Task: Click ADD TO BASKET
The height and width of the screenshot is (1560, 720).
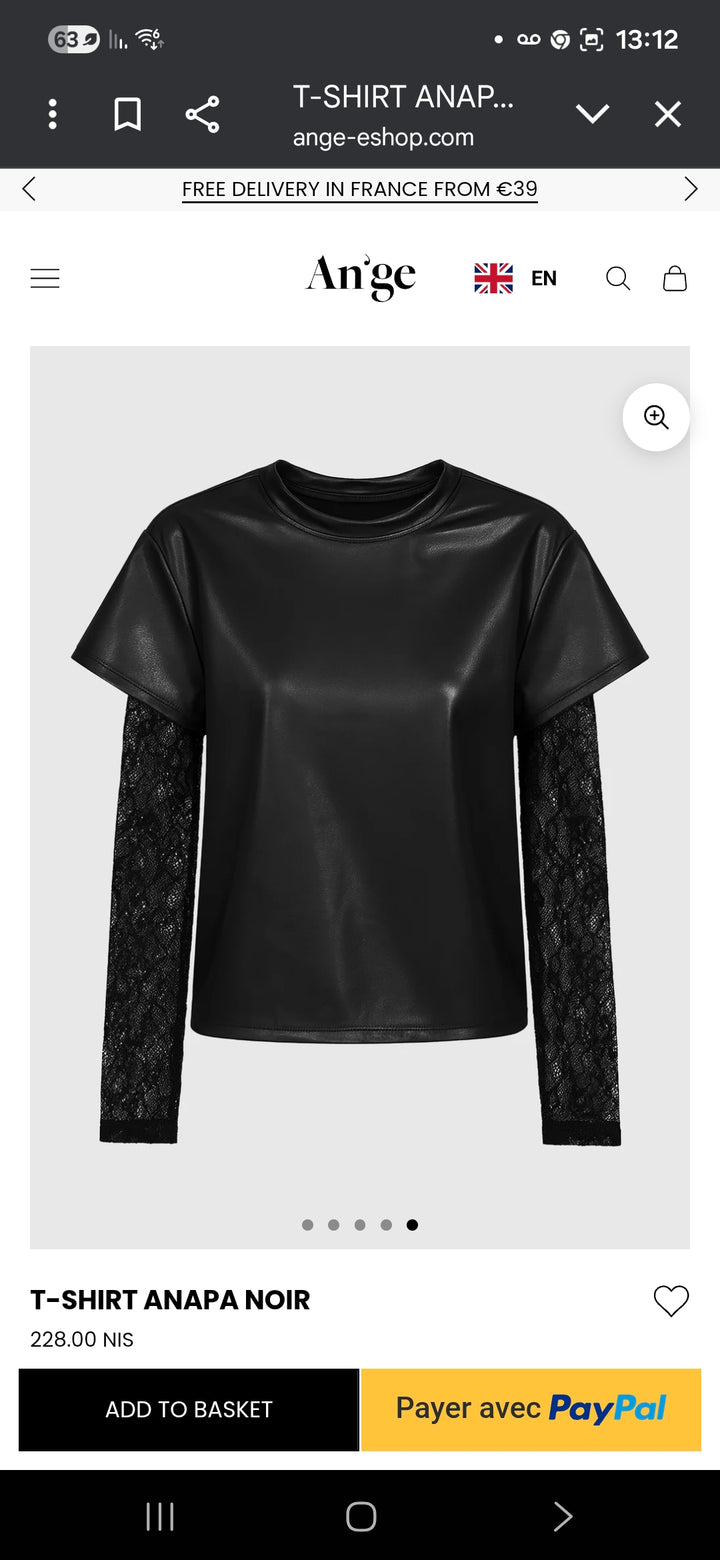Action: point(187,1409)
